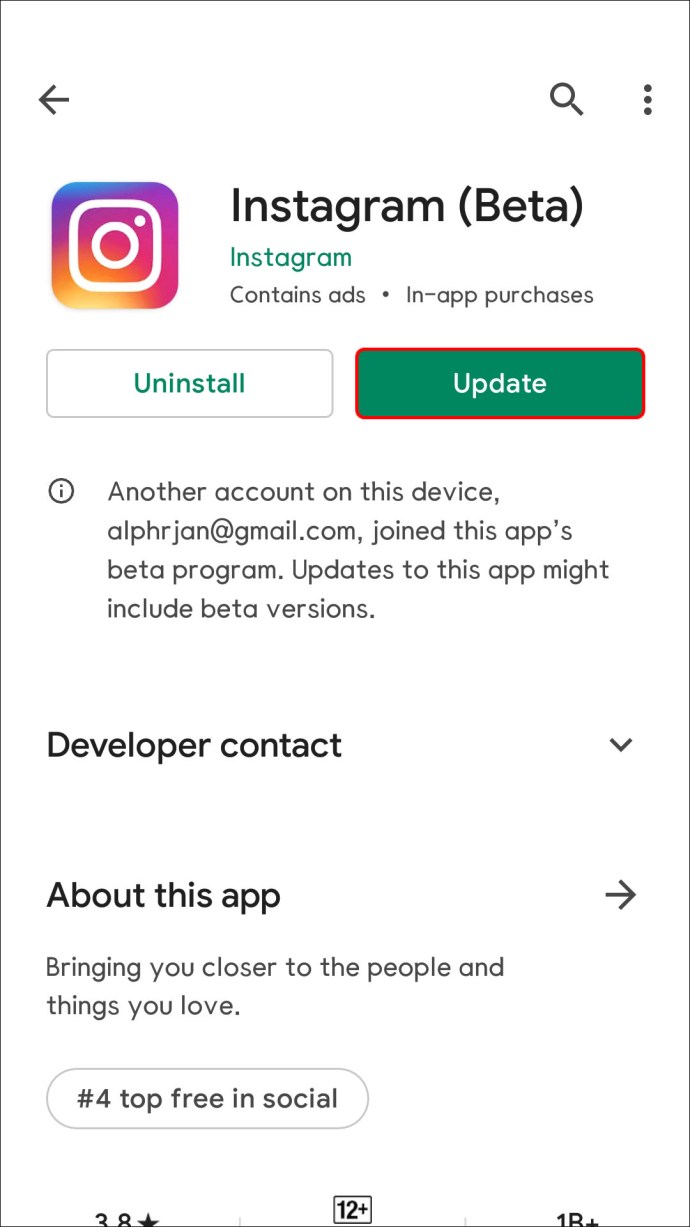Open the Instagram developer page link
Viewport: 690px width, 1227px height.
[291, 257]
